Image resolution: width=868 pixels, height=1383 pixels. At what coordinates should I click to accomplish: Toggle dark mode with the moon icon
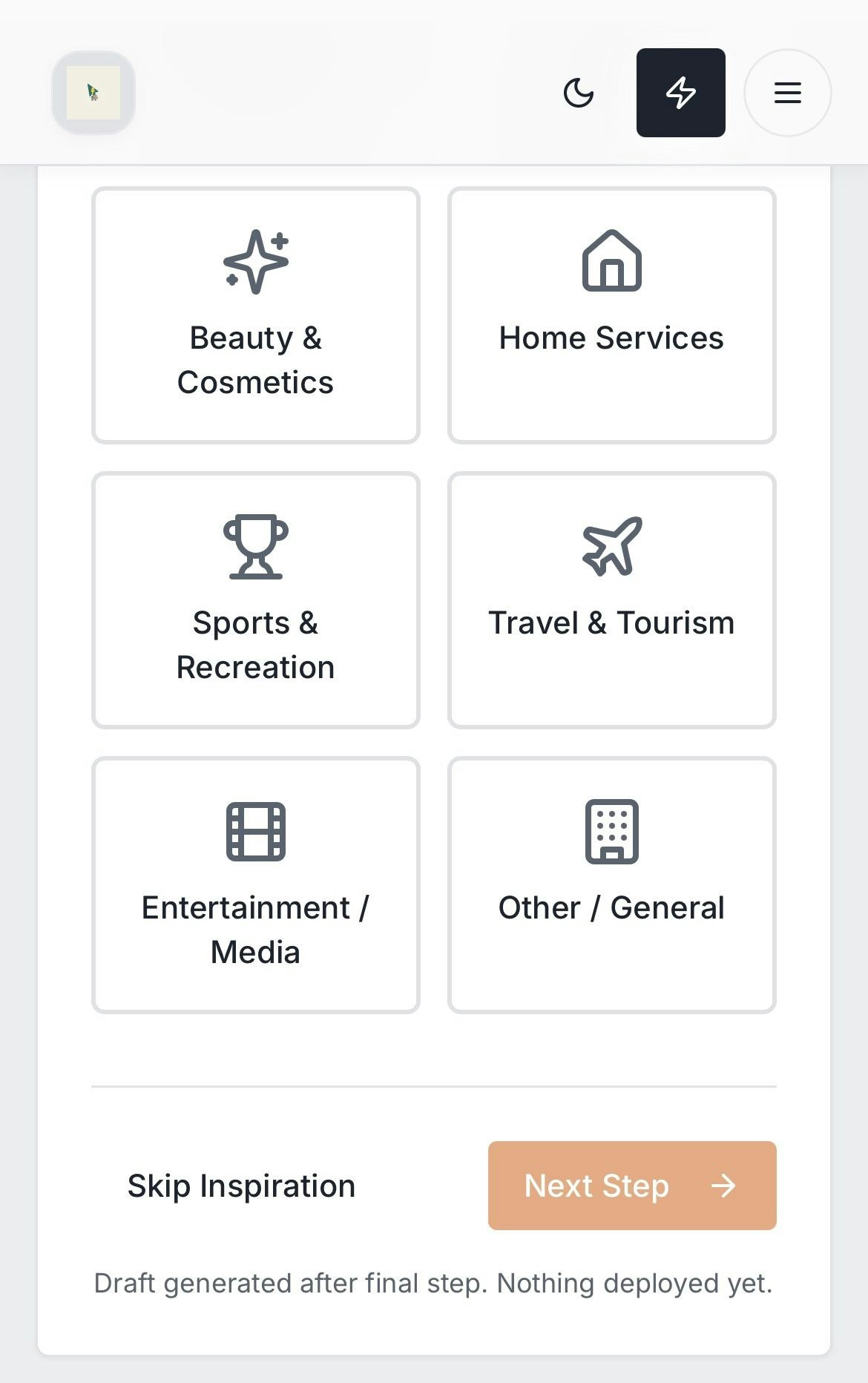(x=578, y=93)
